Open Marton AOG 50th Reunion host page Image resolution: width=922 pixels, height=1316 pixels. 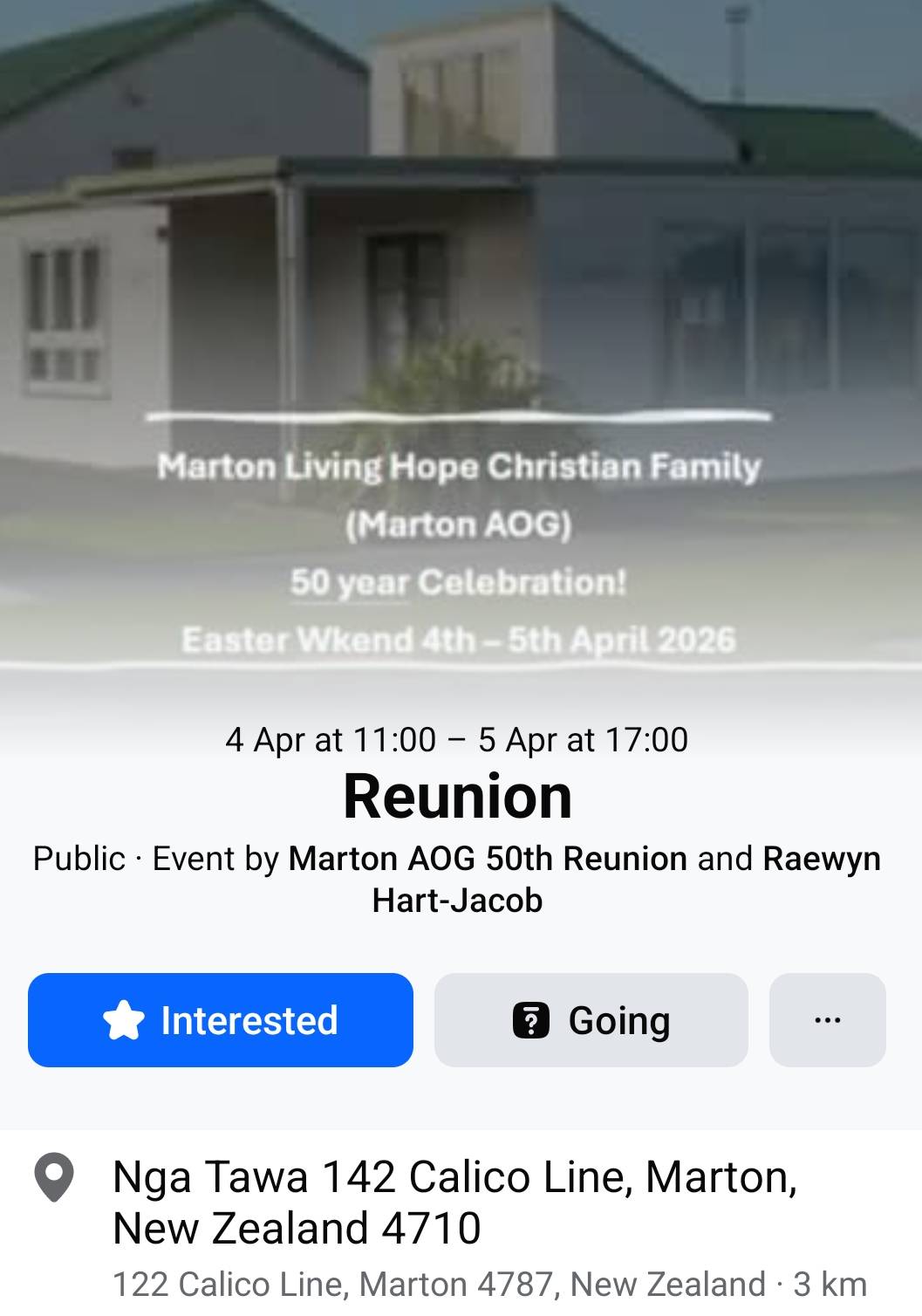point(487,859)
